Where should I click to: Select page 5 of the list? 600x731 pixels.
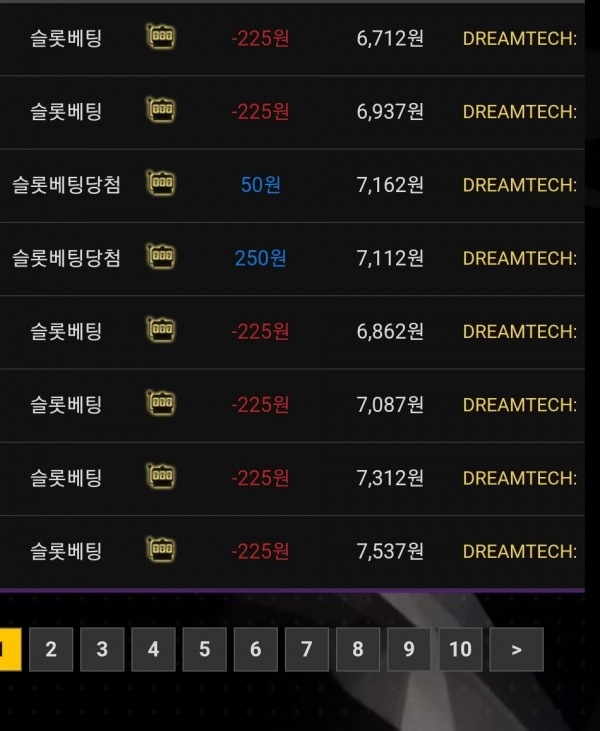204,650
